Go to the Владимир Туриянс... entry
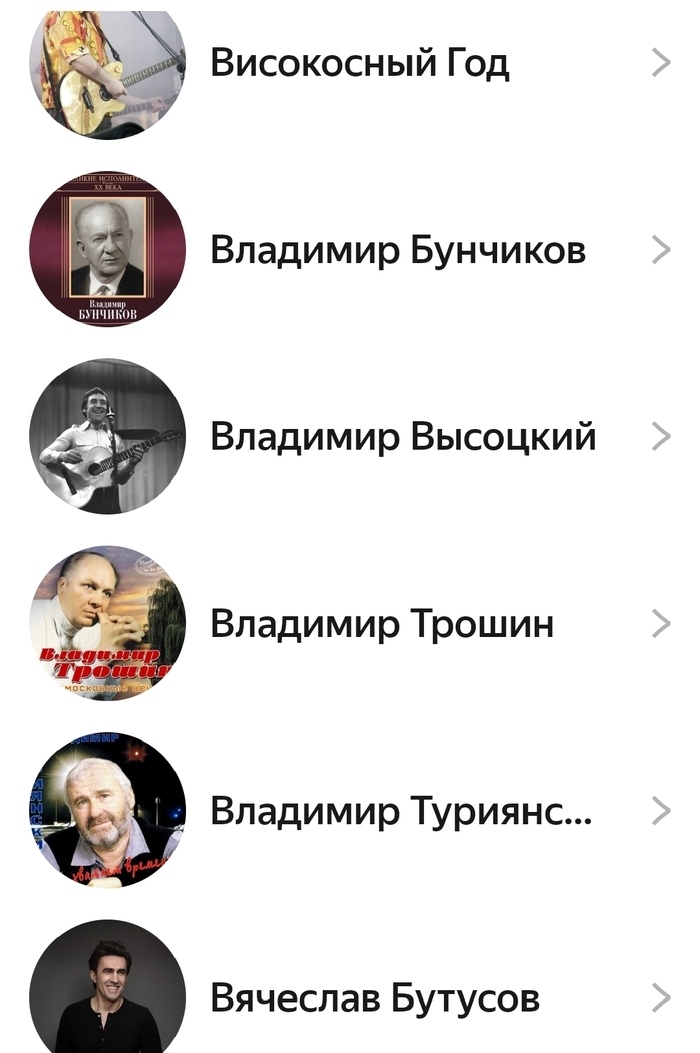Screen dimensions: 700x1053 (x=400, y=811)
